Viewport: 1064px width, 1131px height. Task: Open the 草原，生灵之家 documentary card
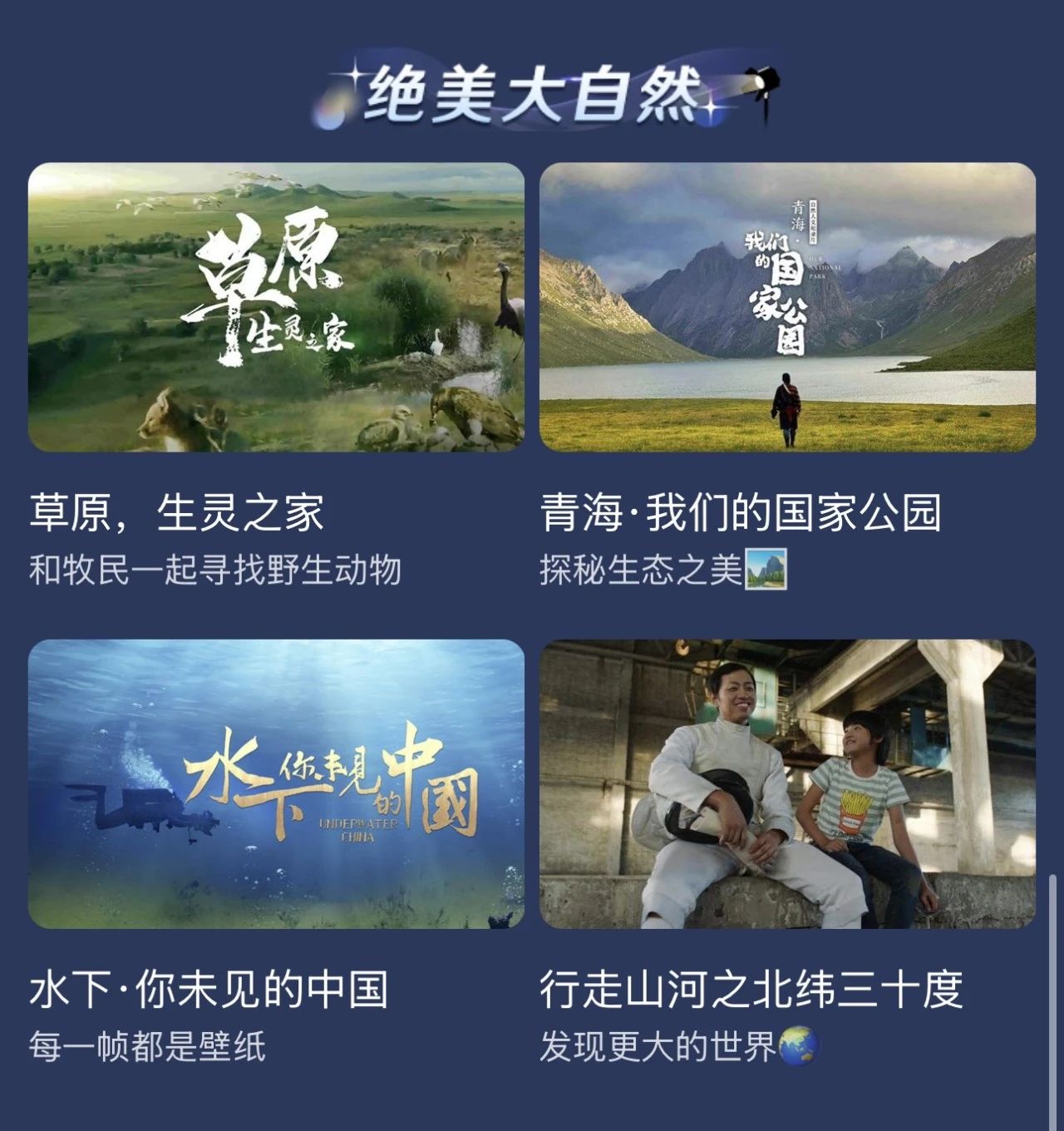coord(276,307)
